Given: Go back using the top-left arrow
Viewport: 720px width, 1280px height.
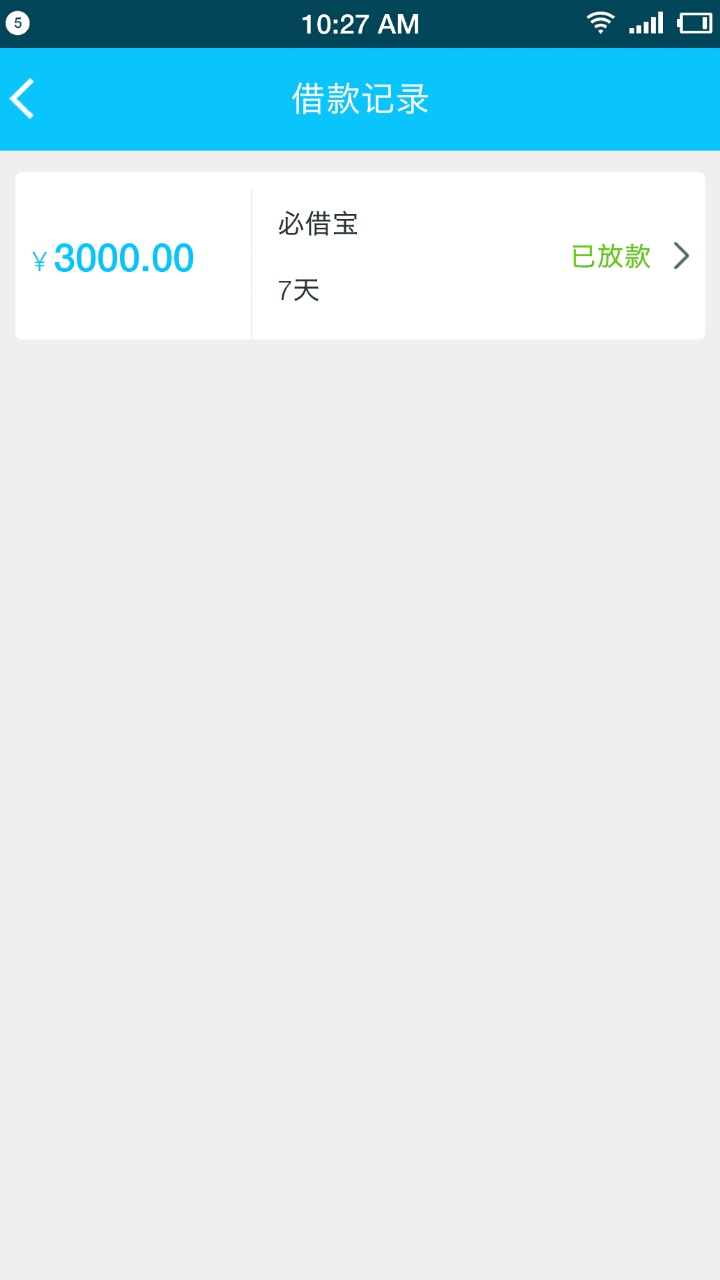Looking at the screenshot, I should click(x=22, y=99).
